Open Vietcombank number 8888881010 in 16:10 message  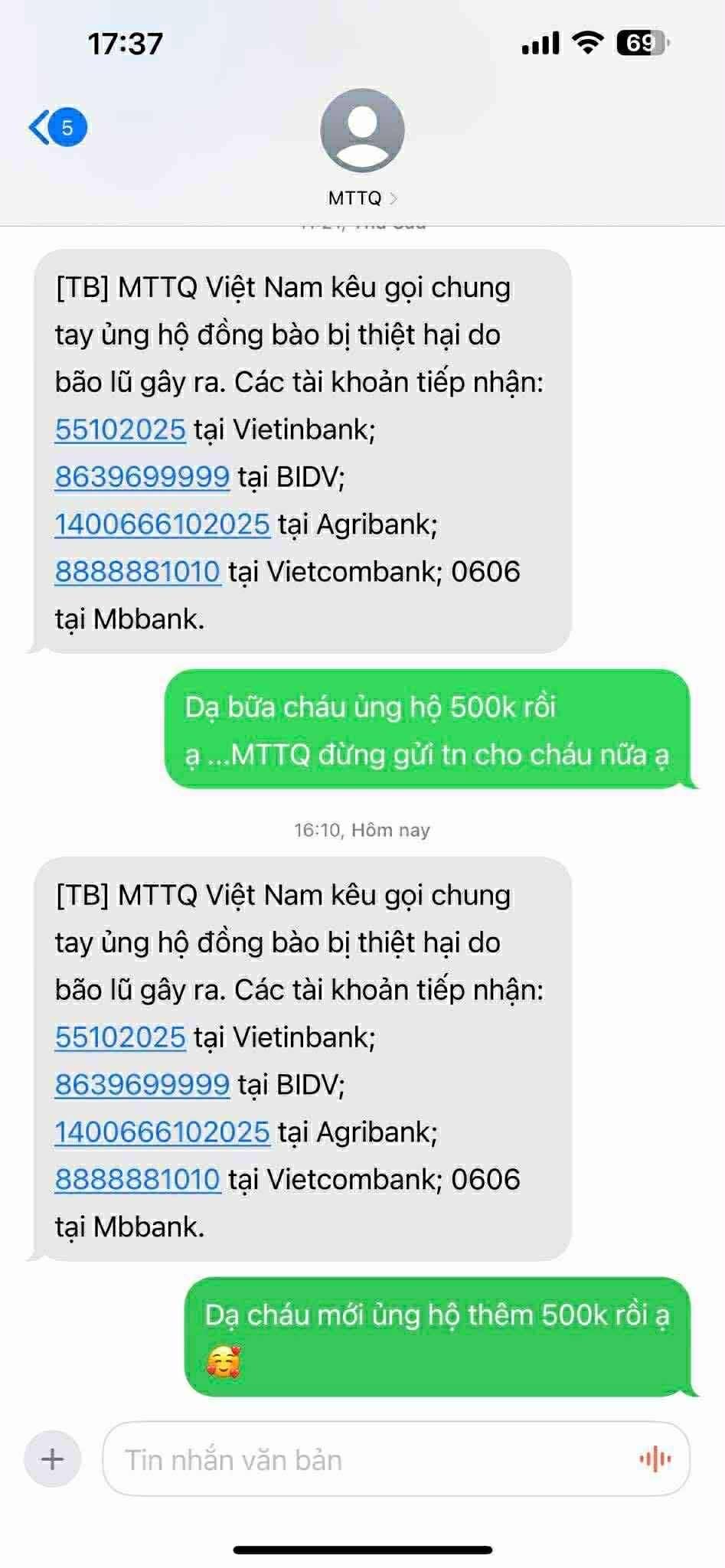(x=138, y=1180)
